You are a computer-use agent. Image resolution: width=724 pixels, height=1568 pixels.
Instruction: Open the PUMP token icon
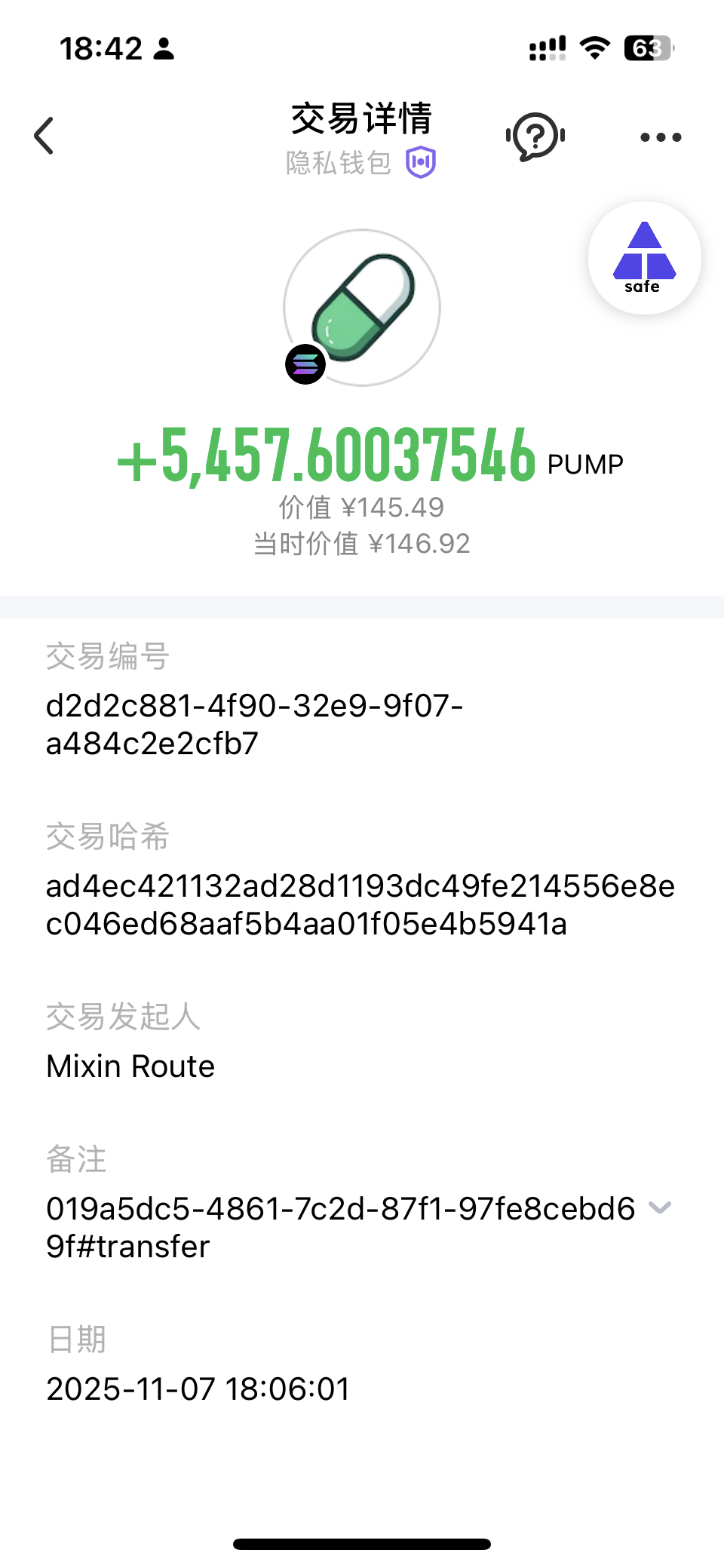tap(362, 308)
